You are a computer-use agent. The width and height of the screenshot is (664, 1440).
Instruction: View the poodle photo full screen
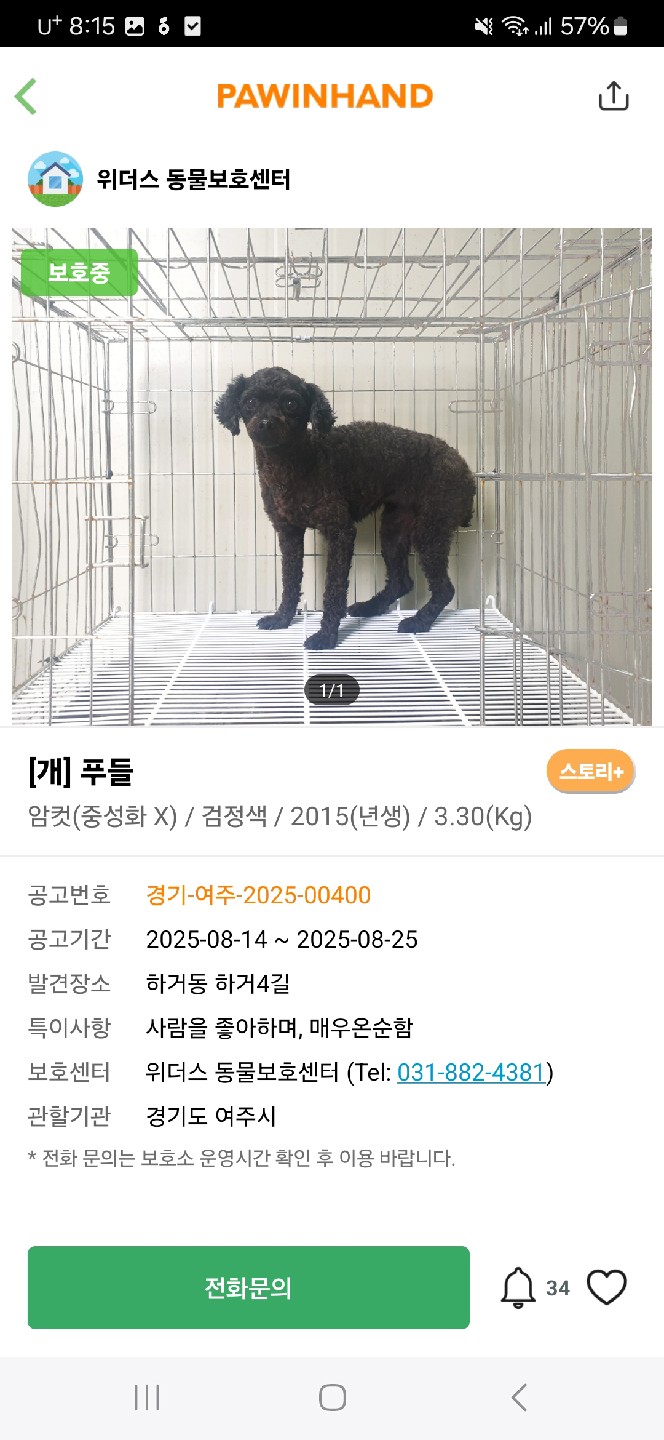point(332,475)
